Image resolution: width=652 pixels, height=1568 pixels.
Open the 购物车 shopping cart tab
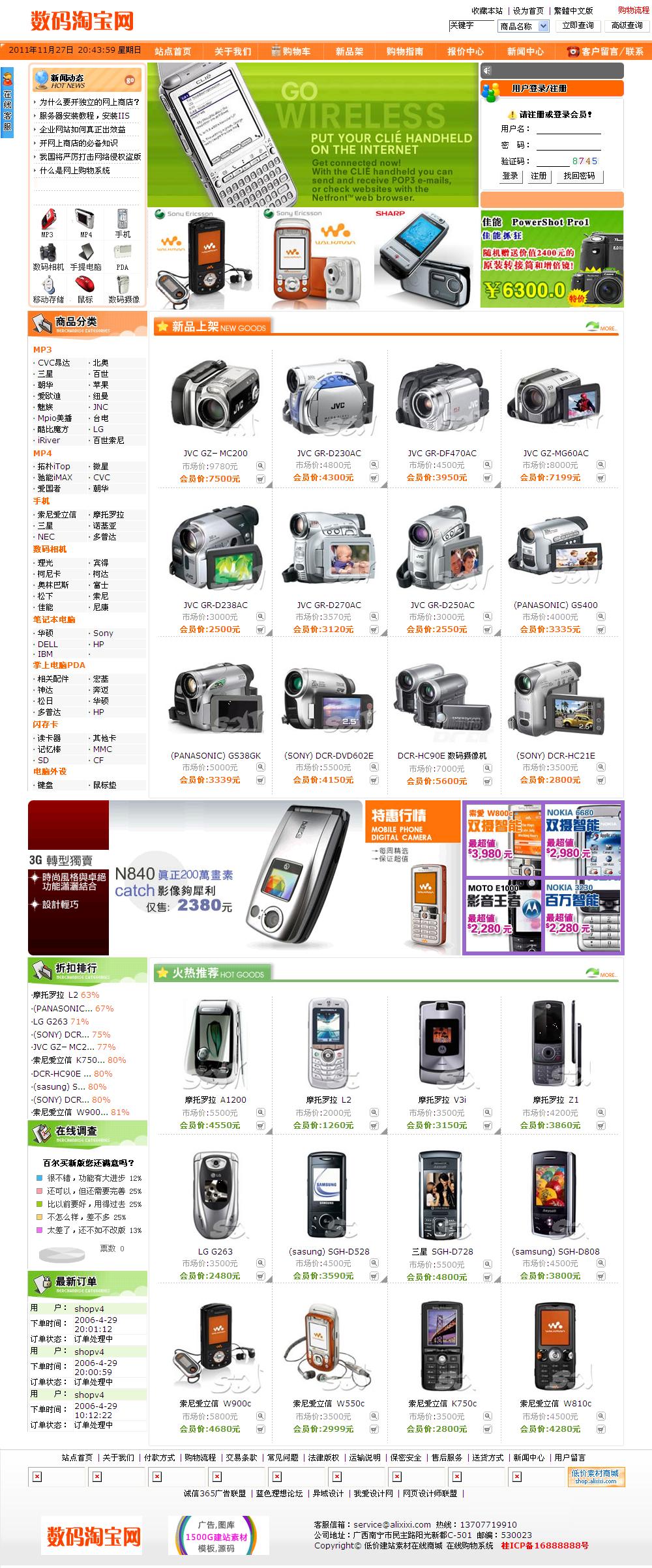291,51
